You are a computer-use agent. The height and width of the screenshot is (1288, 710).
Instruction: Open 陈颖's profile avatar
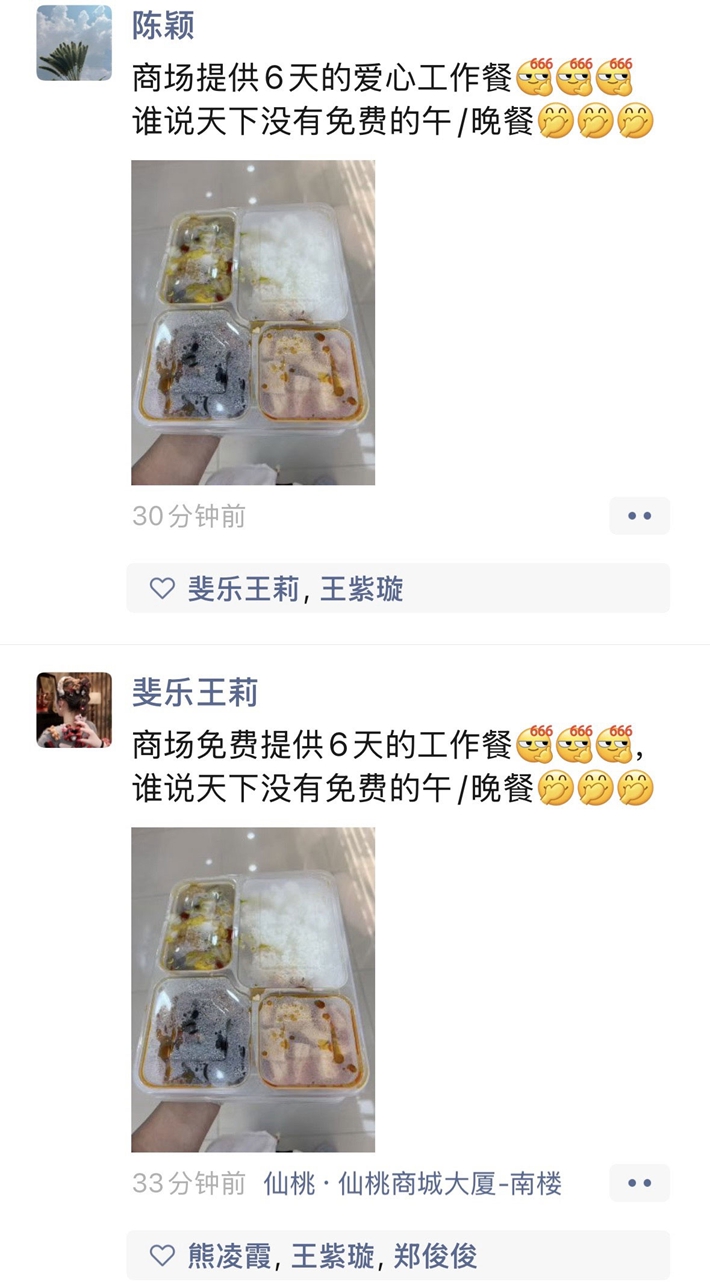click(x=74, y=42)
